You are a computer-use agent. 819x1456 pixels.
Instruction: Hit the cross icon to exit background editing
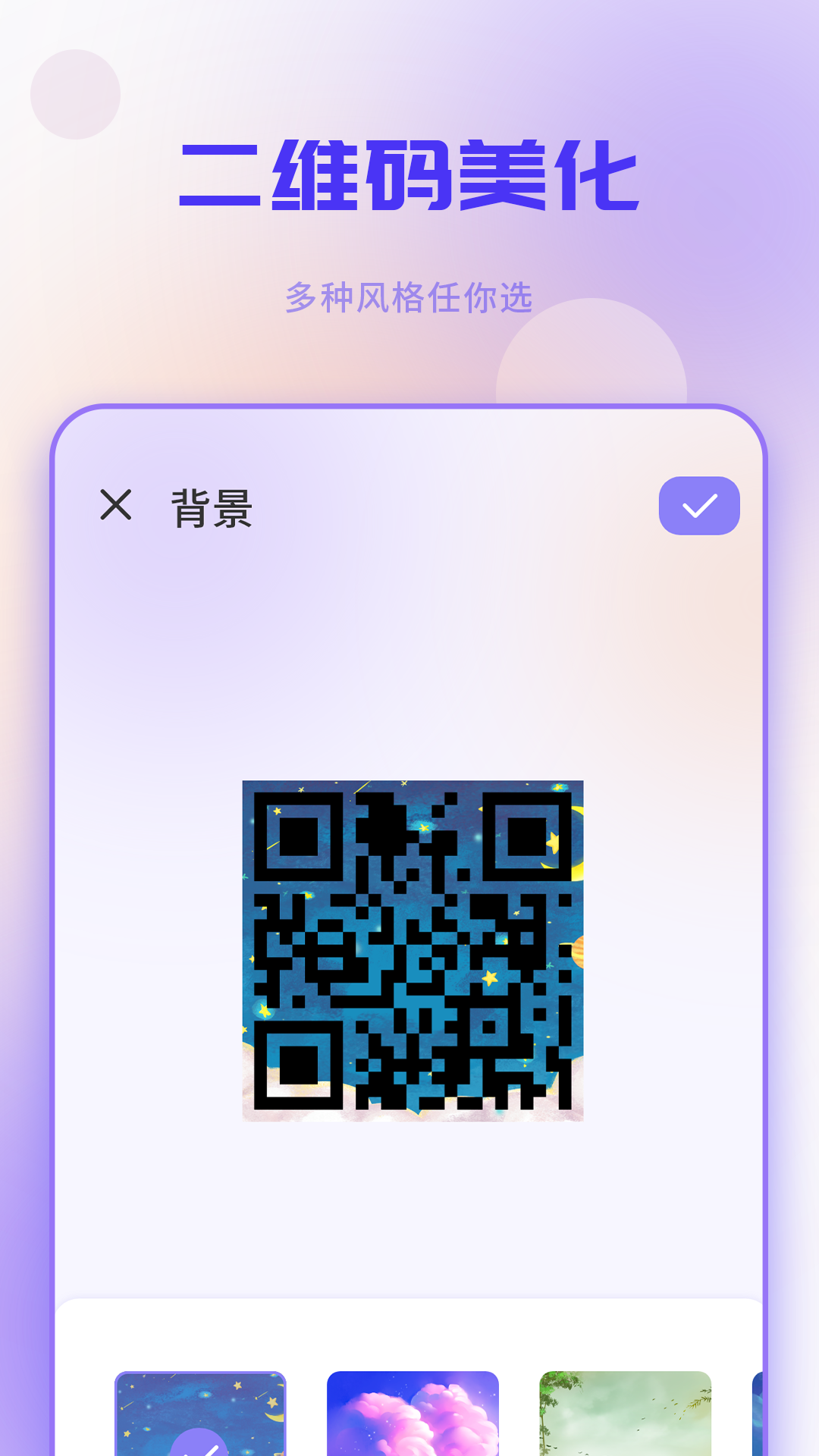(115, 506)
